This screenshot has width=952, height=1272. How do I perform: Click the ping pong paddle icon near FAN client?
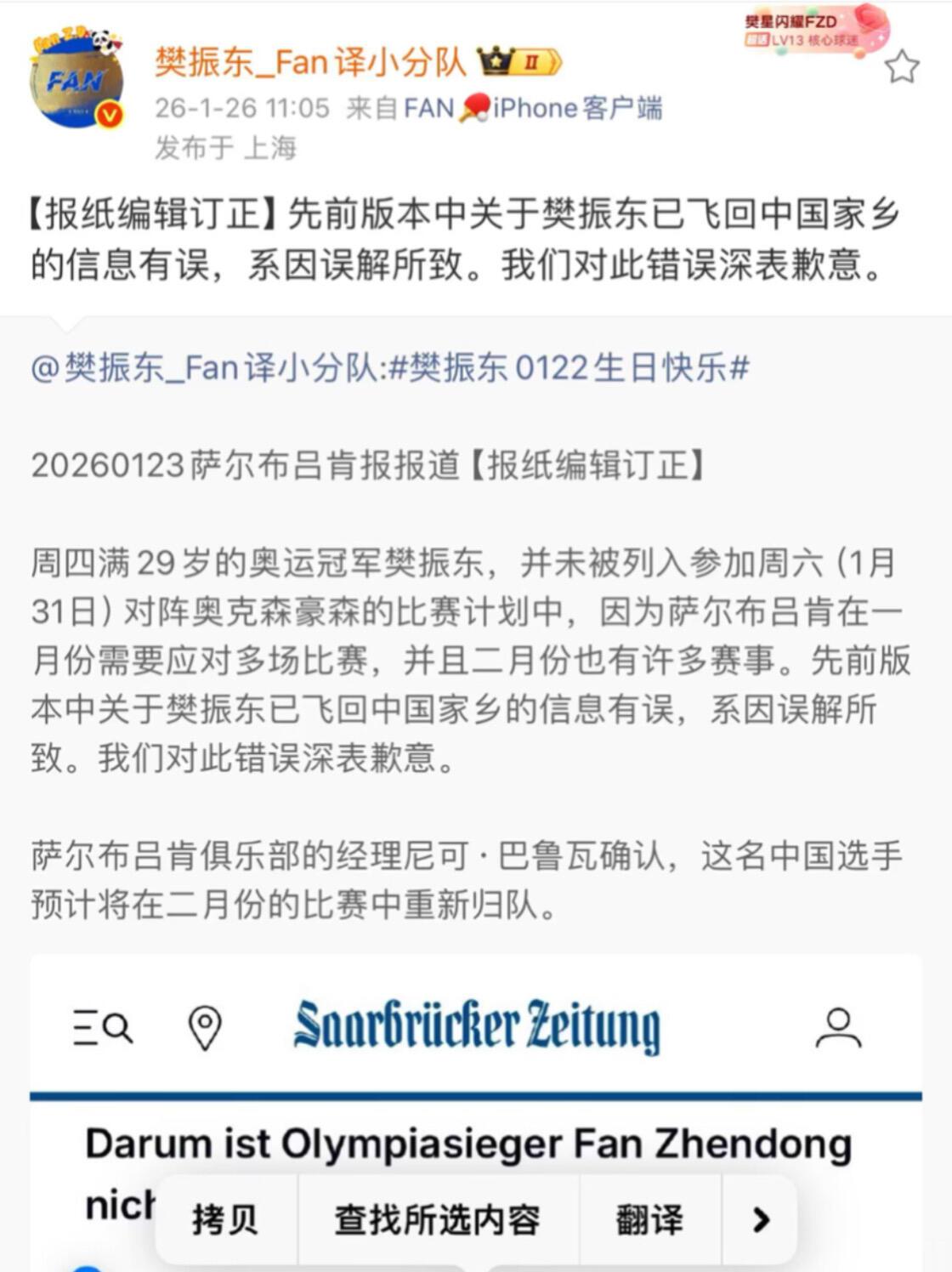click(472, 107)
